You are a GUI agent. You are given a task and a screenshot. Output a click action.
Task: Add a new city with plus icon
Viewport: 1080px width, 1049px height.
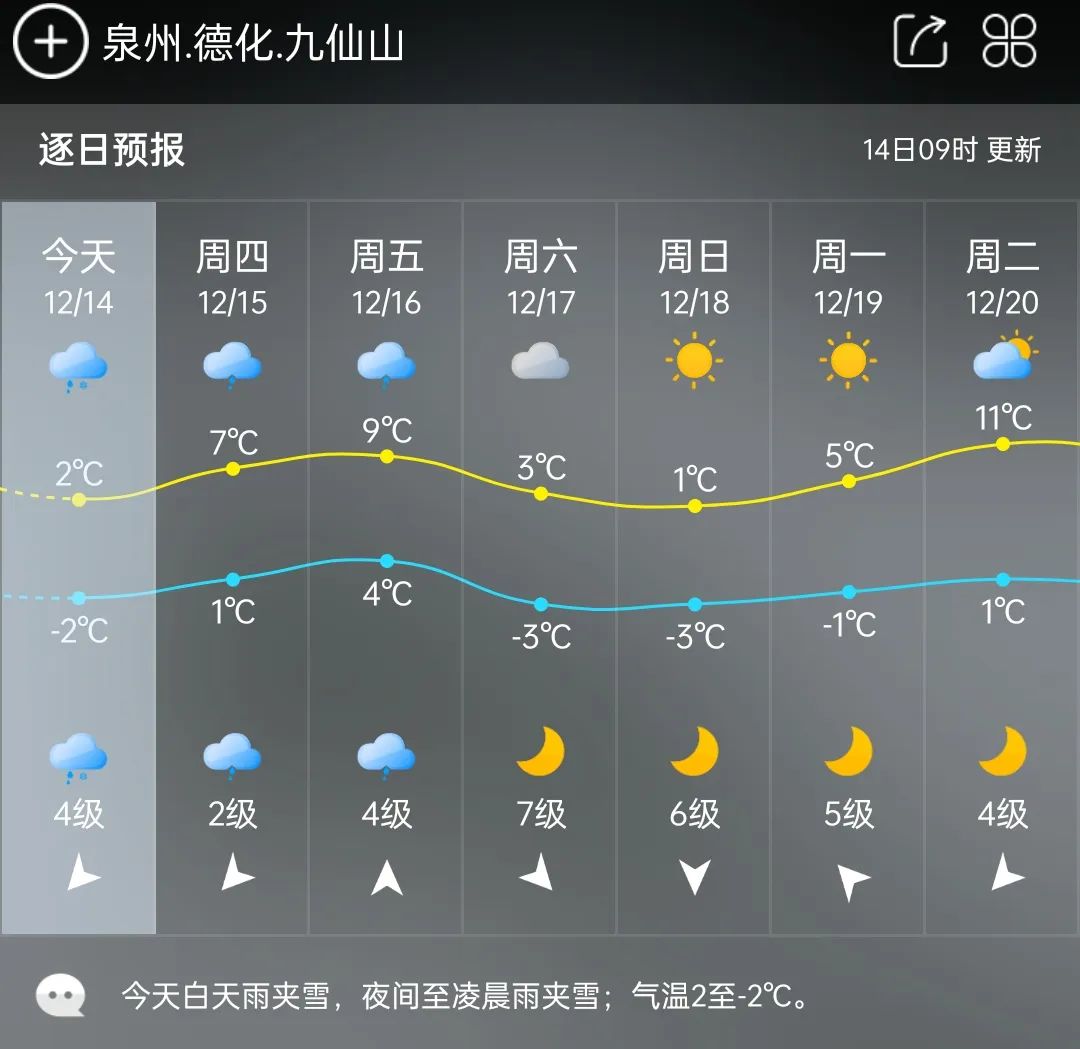click(x=50, y=42)
